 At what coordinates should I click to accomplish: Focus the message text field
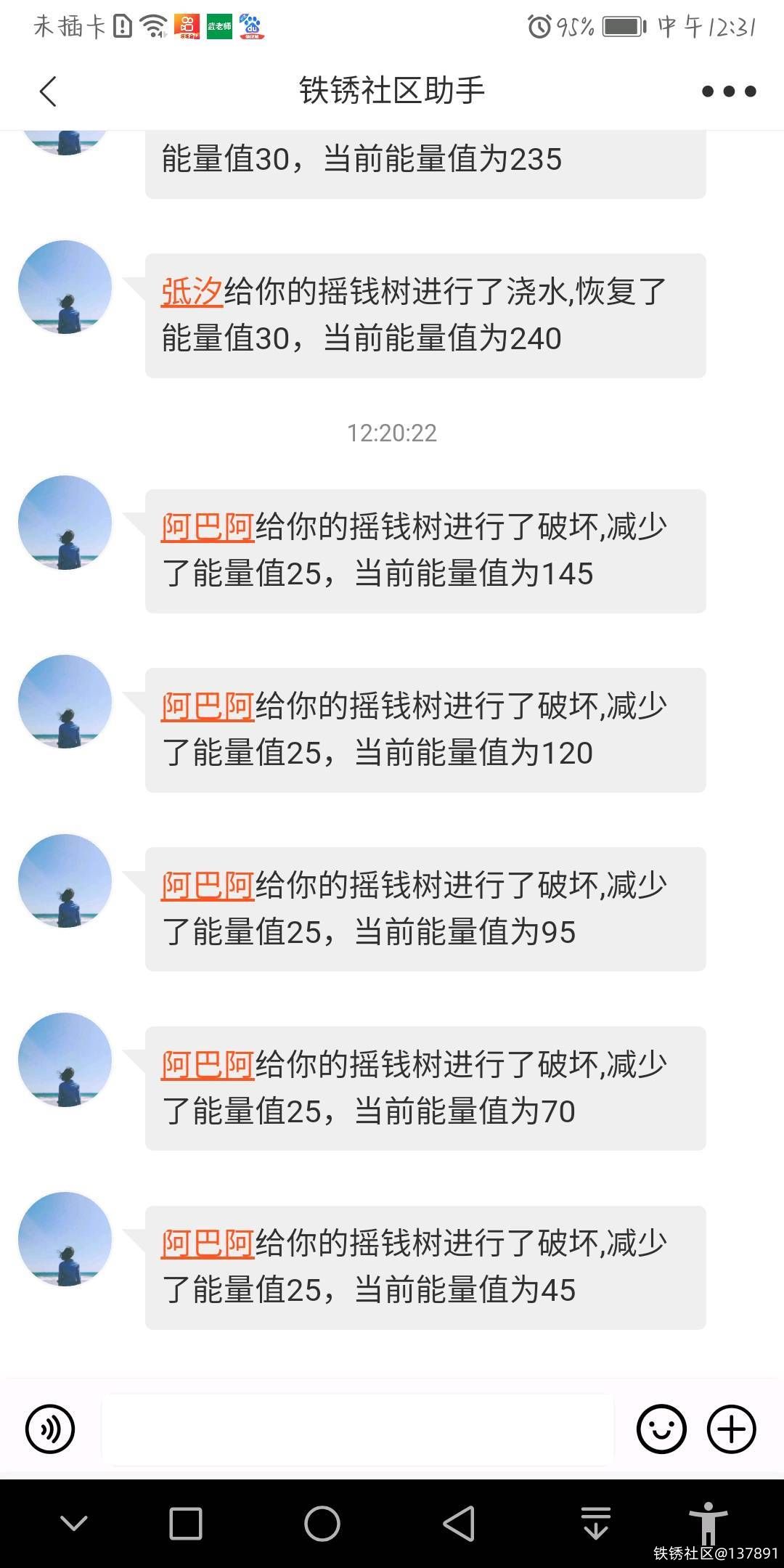coord(357,1429)
